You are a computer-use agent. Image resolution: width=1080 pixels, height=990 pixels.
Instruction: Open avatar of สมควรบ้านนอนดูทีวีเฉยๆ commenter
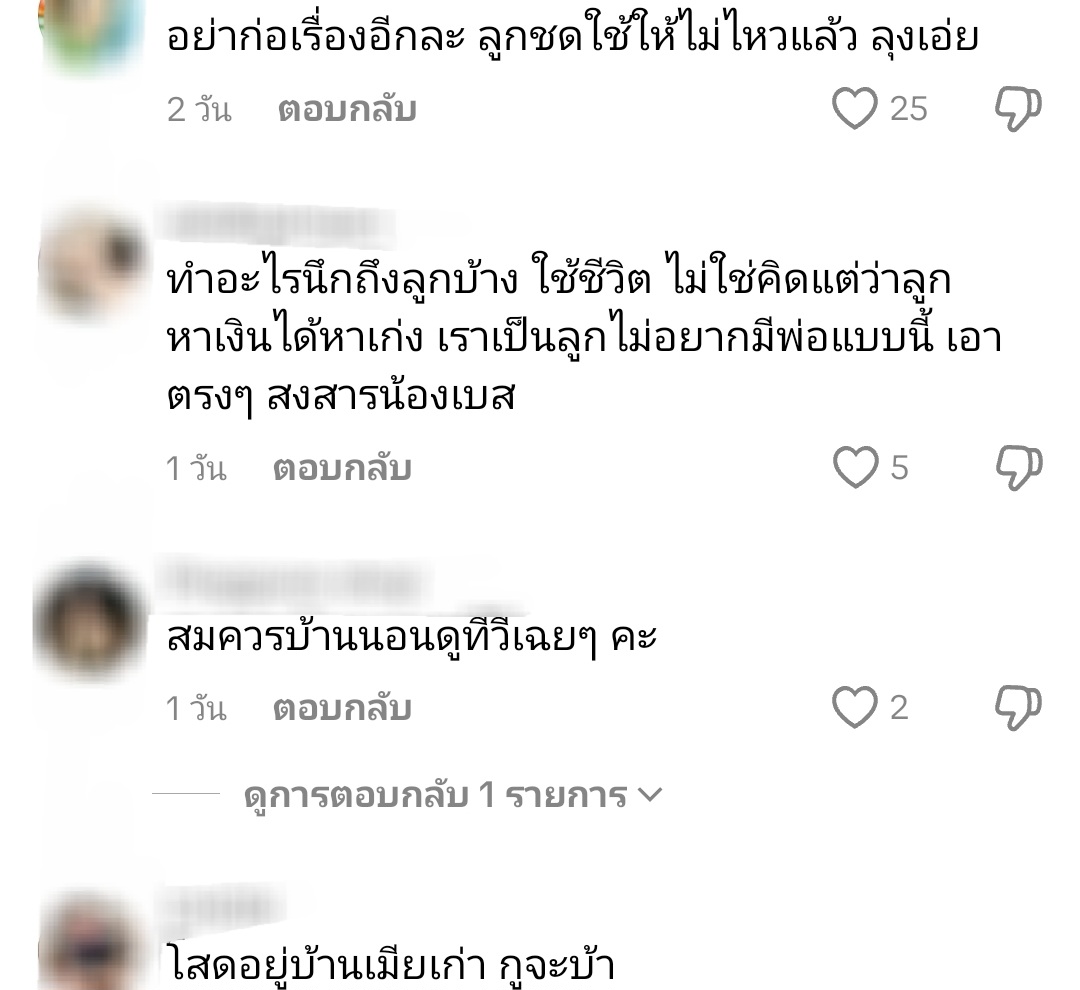[90, 620]
